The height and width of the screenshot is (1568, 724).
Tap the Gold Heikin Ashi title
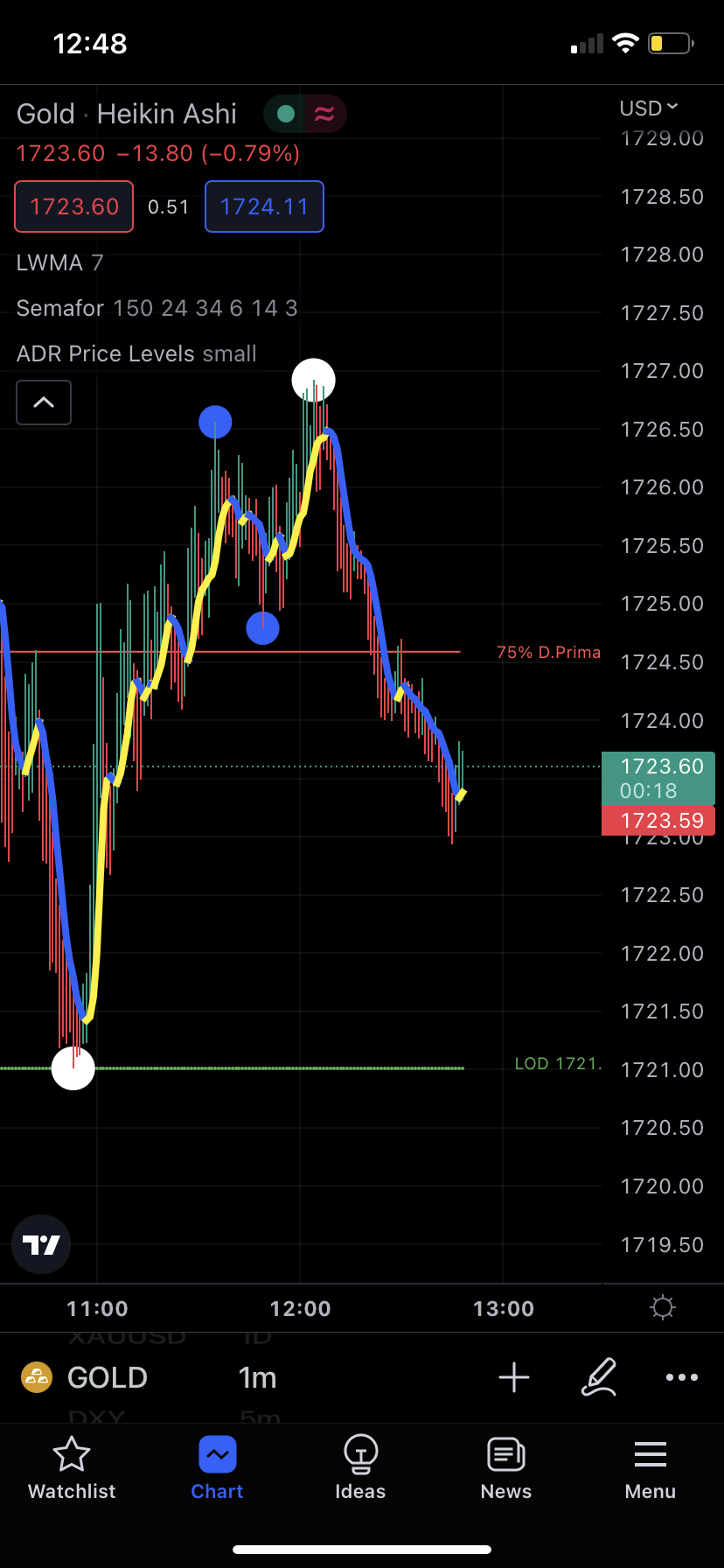point(127,114)
